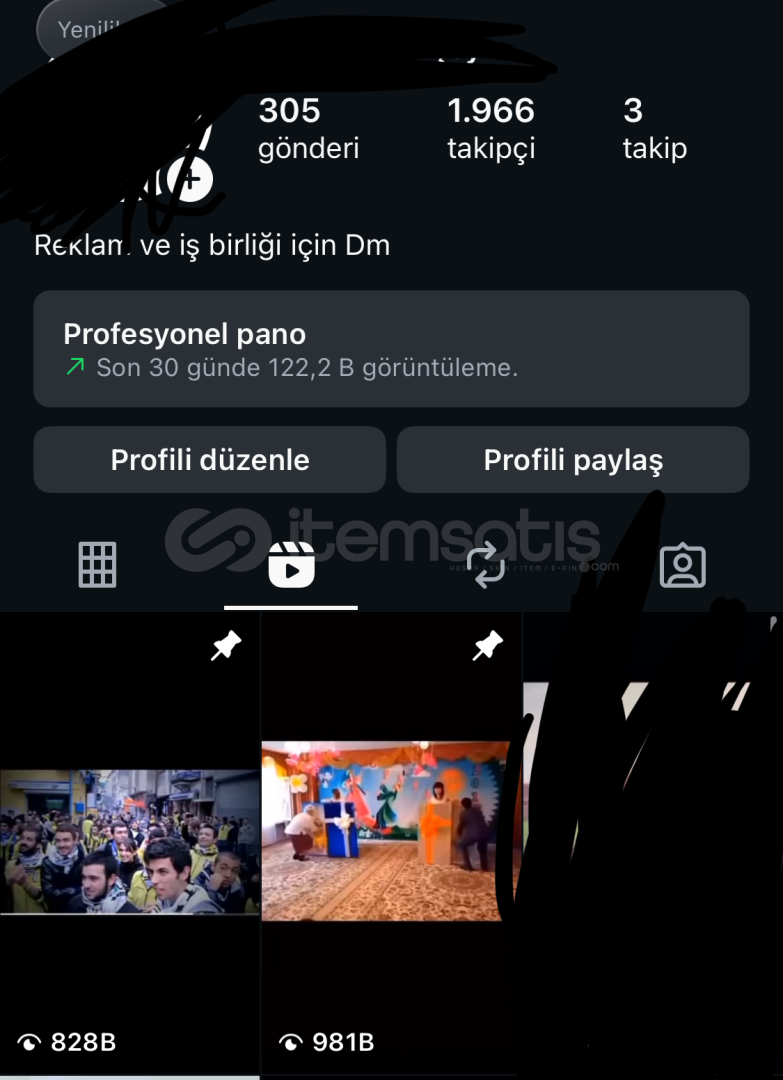Select the Reels tab
Screen dimensions: 783x1080
(291, 565)
